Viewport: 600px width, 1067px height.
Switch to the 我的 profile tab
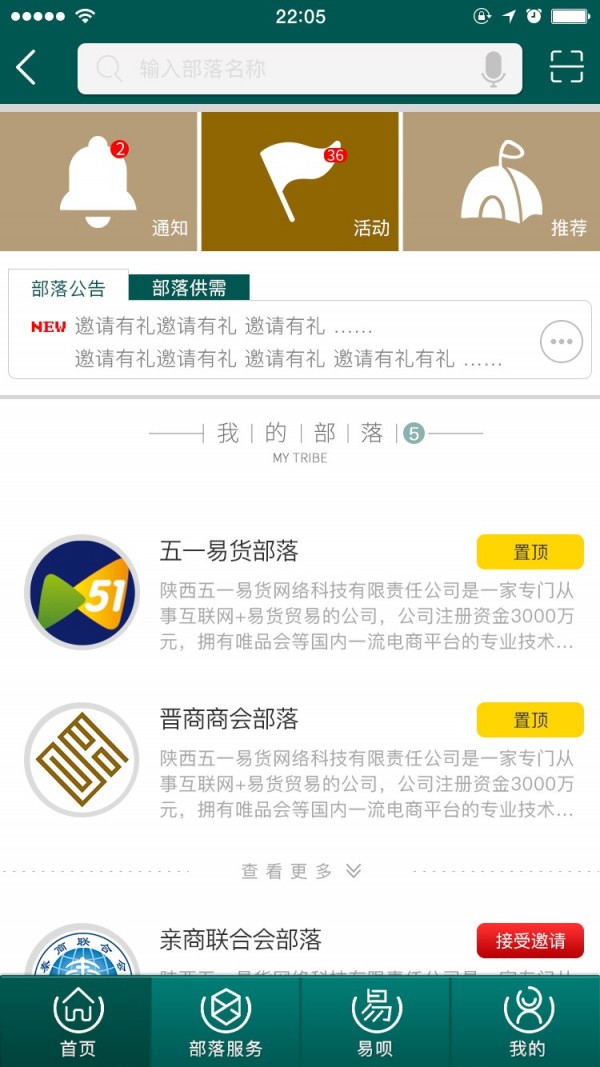(526, 1022)
